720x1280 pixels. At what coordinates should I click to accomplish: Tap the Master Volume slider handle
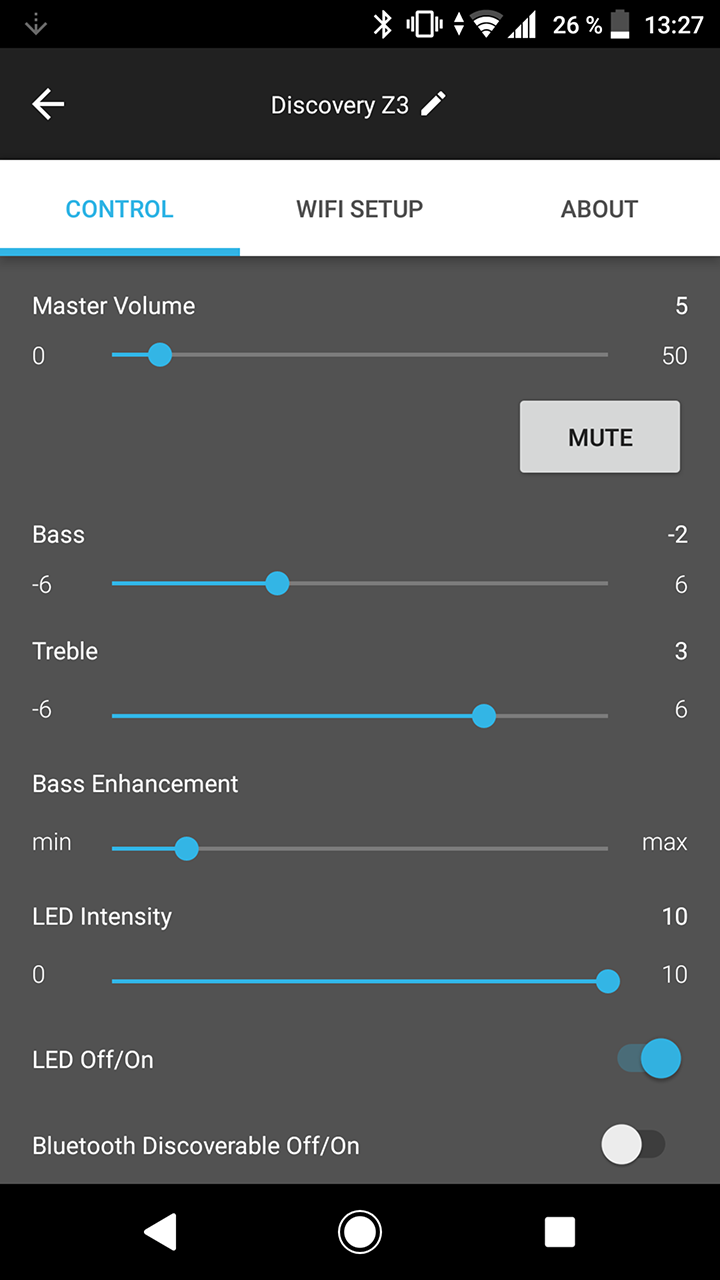point(159,355)
